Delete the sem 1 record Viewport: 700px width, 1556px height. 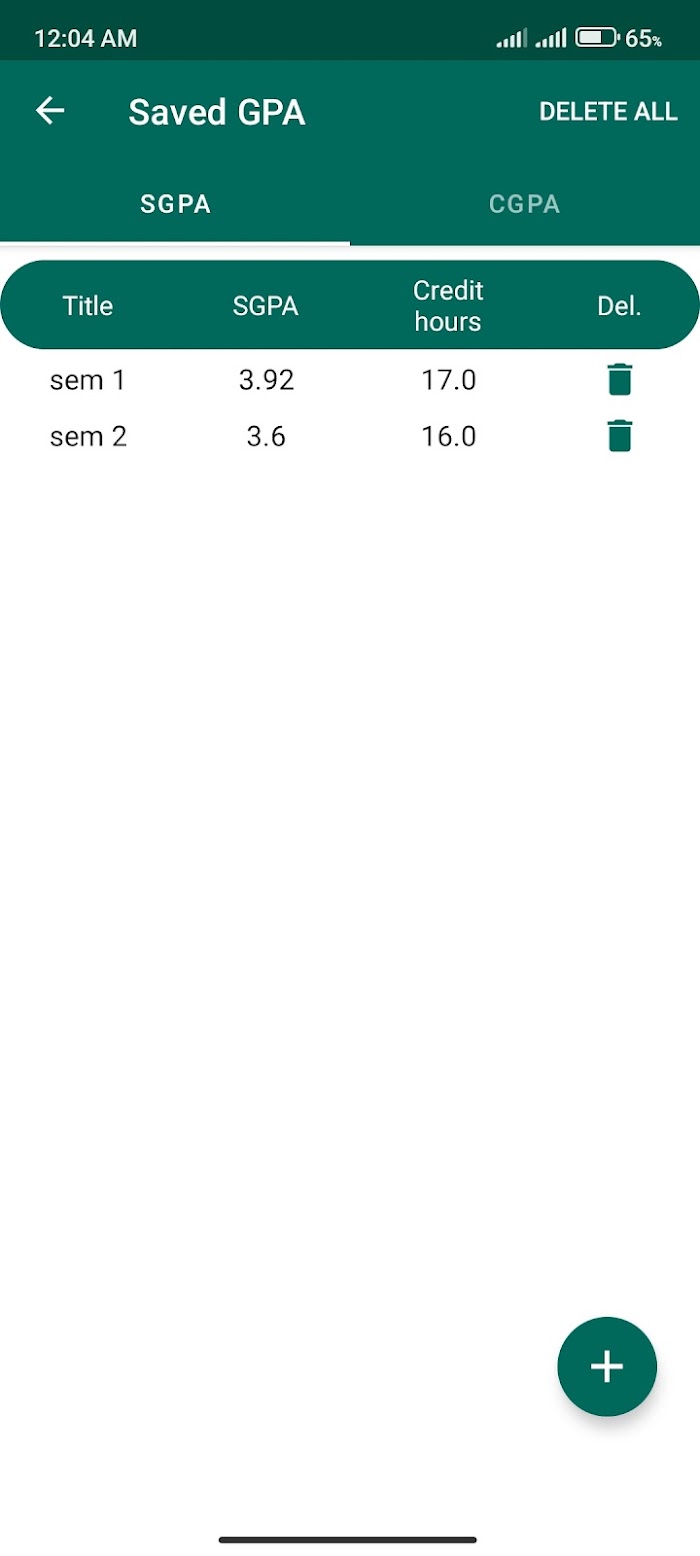coord(619,380)
